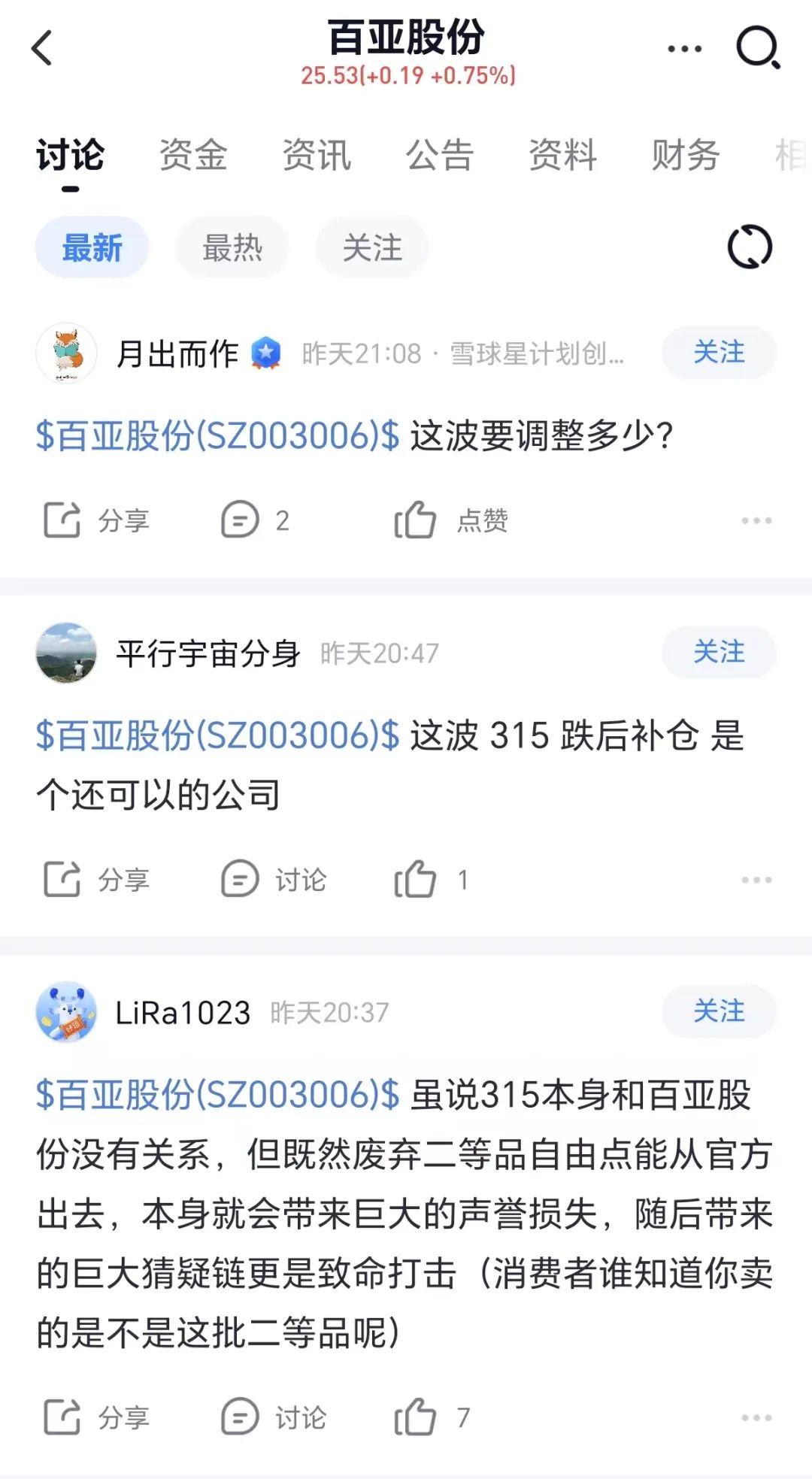Viewport: 812px width, 1479px height.
Task: Open the 公告 tab
Action: pyautogui.click(x=440, y=156)
